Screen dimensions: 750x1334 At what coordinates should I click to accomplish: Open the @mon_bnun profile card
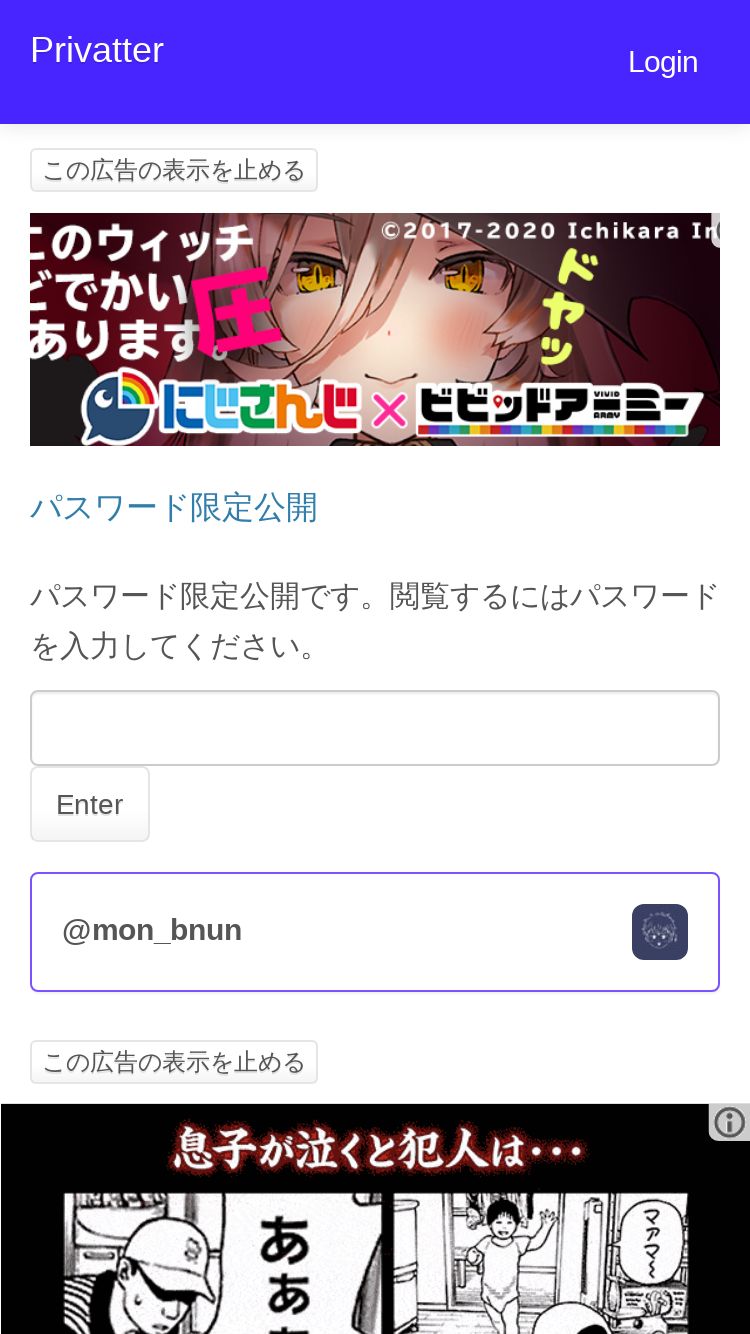pyautogui.click(x=375, y=932)
